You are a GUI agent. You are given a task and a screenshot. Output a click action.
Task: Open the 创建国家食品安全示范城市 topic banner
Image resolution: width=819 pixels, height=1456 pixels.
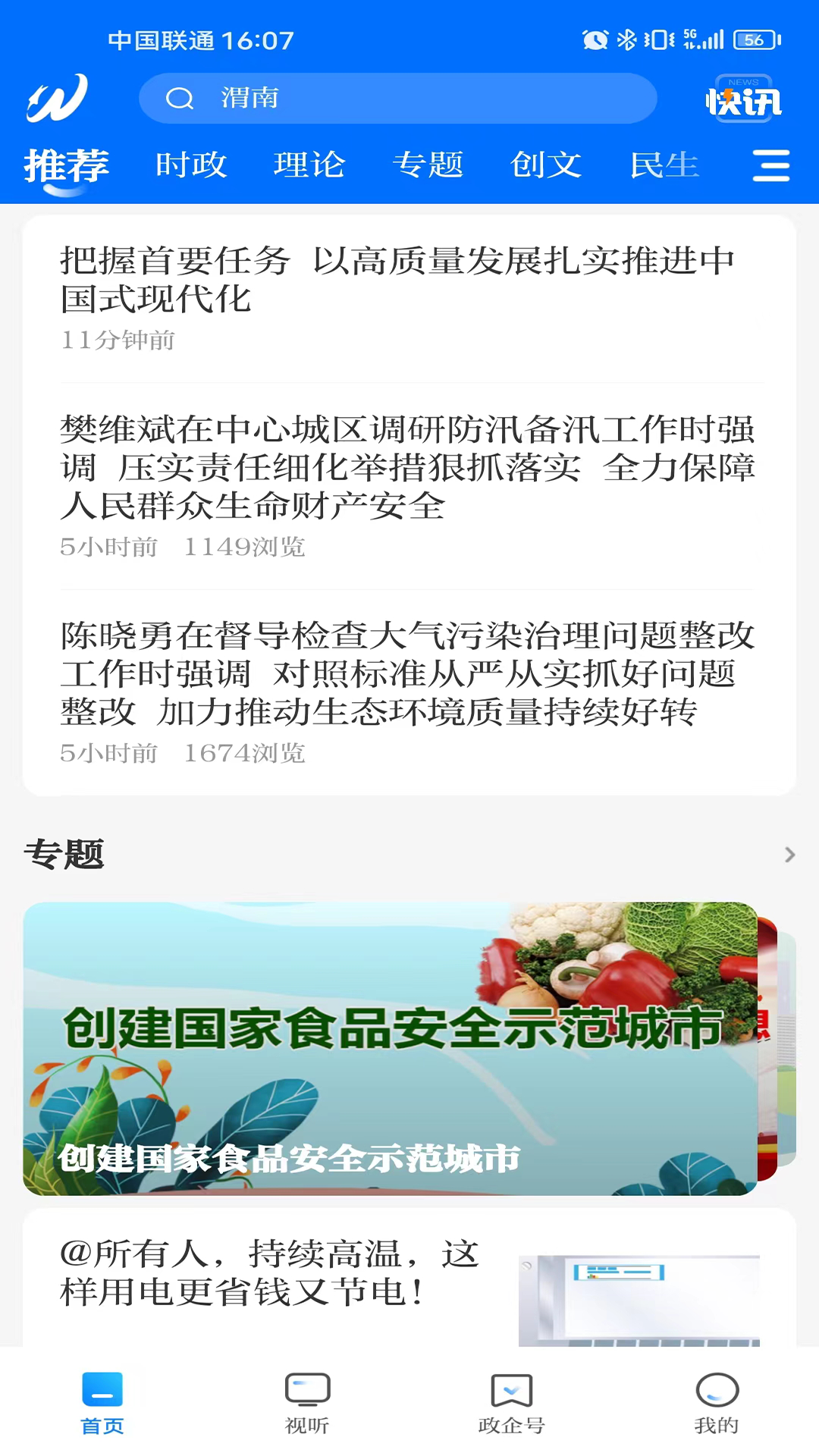[390, 1048]
